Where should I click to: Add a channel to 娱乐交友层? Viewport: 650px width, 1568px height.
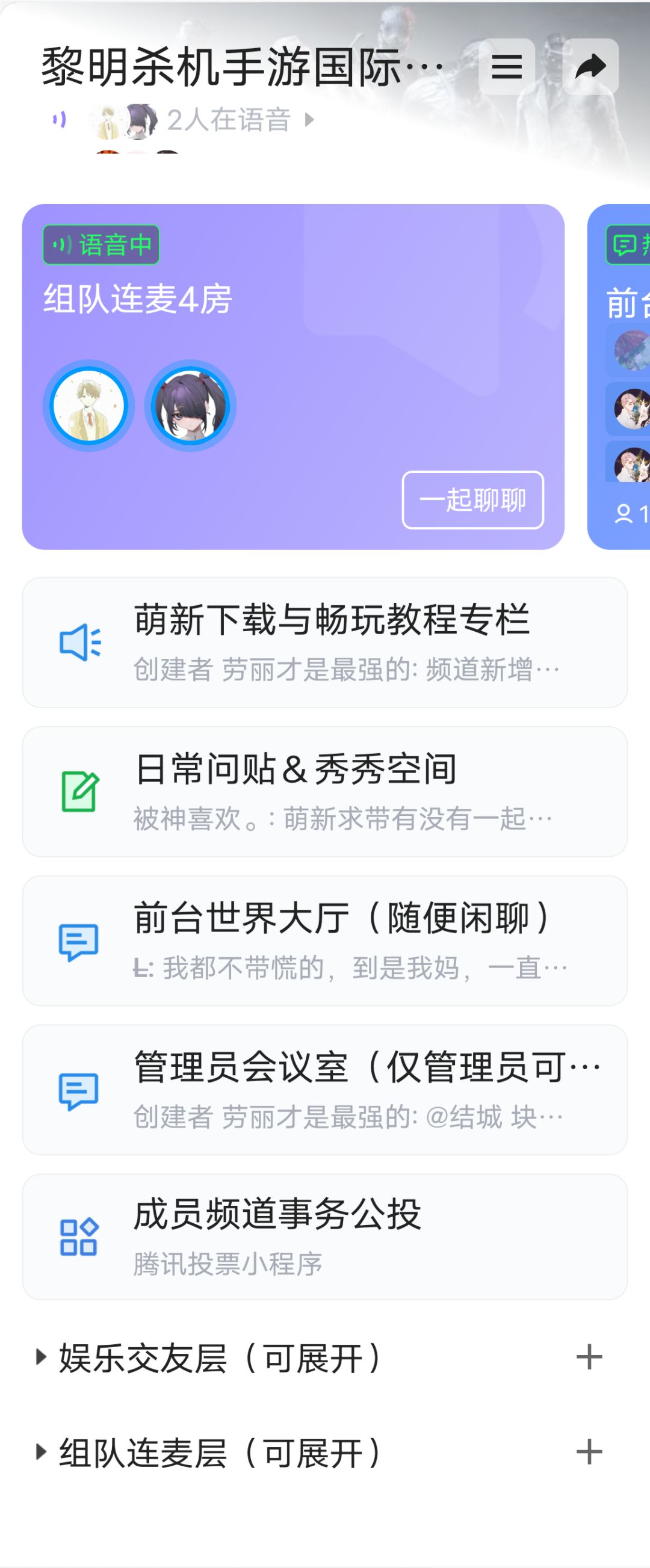(x=589, y=1357)
